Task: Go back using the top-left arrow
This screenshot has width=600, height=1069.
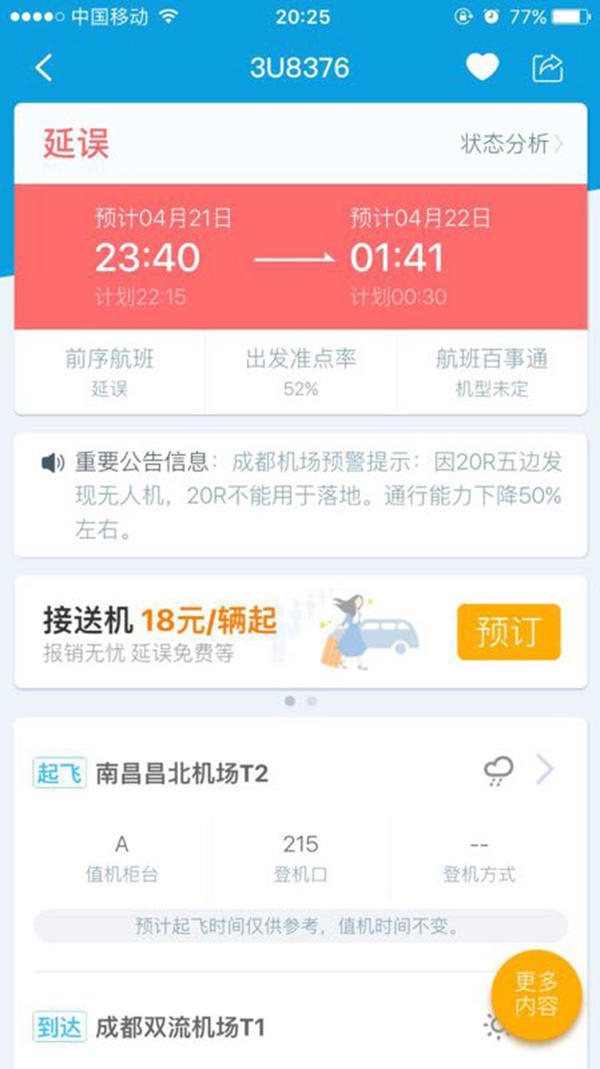Action: coord(44,68)
